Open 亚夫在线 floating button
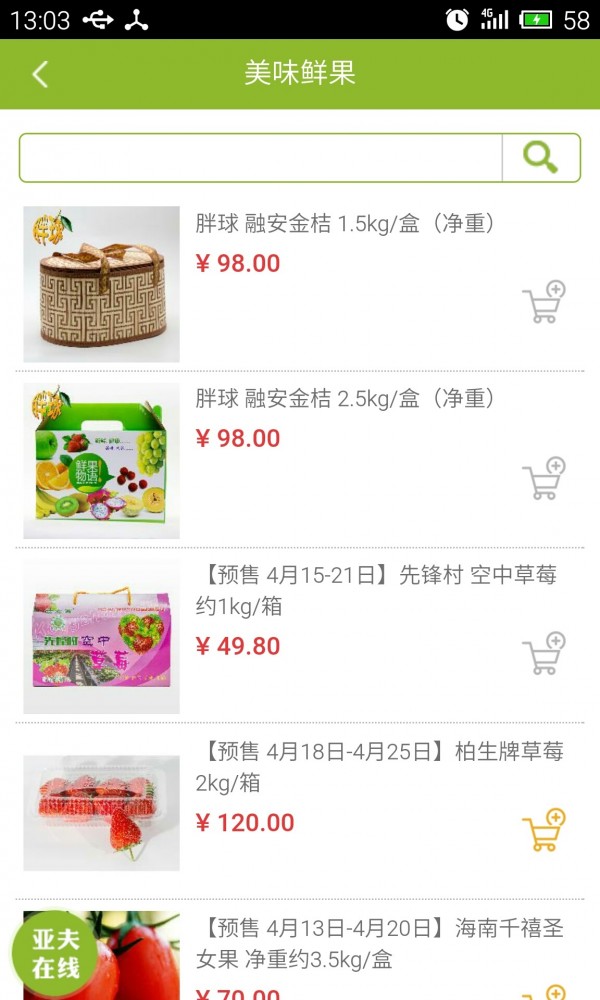 point(55,954)
